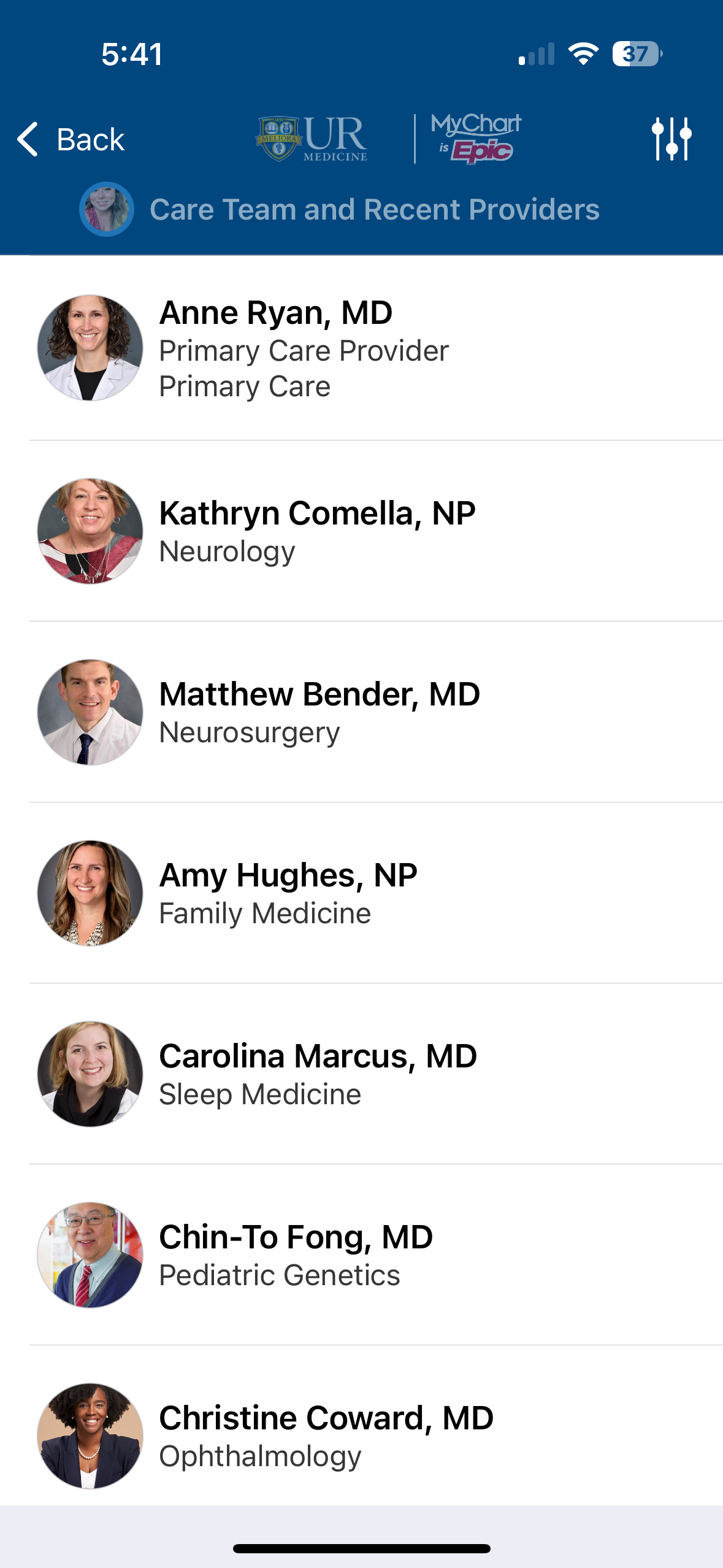View Carolina Marcus, MD Sleep Medicine
723x1568 pixels.
click(362, 1074)
